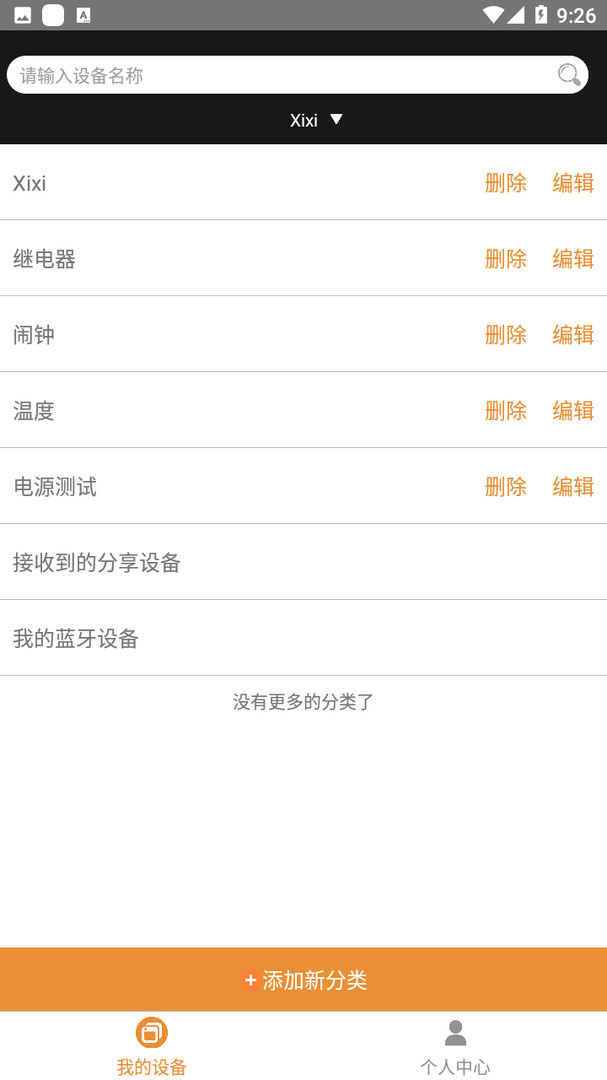Edit the 继电器 category
This screenshot has height=1080, width=607.
coord(573,259)
